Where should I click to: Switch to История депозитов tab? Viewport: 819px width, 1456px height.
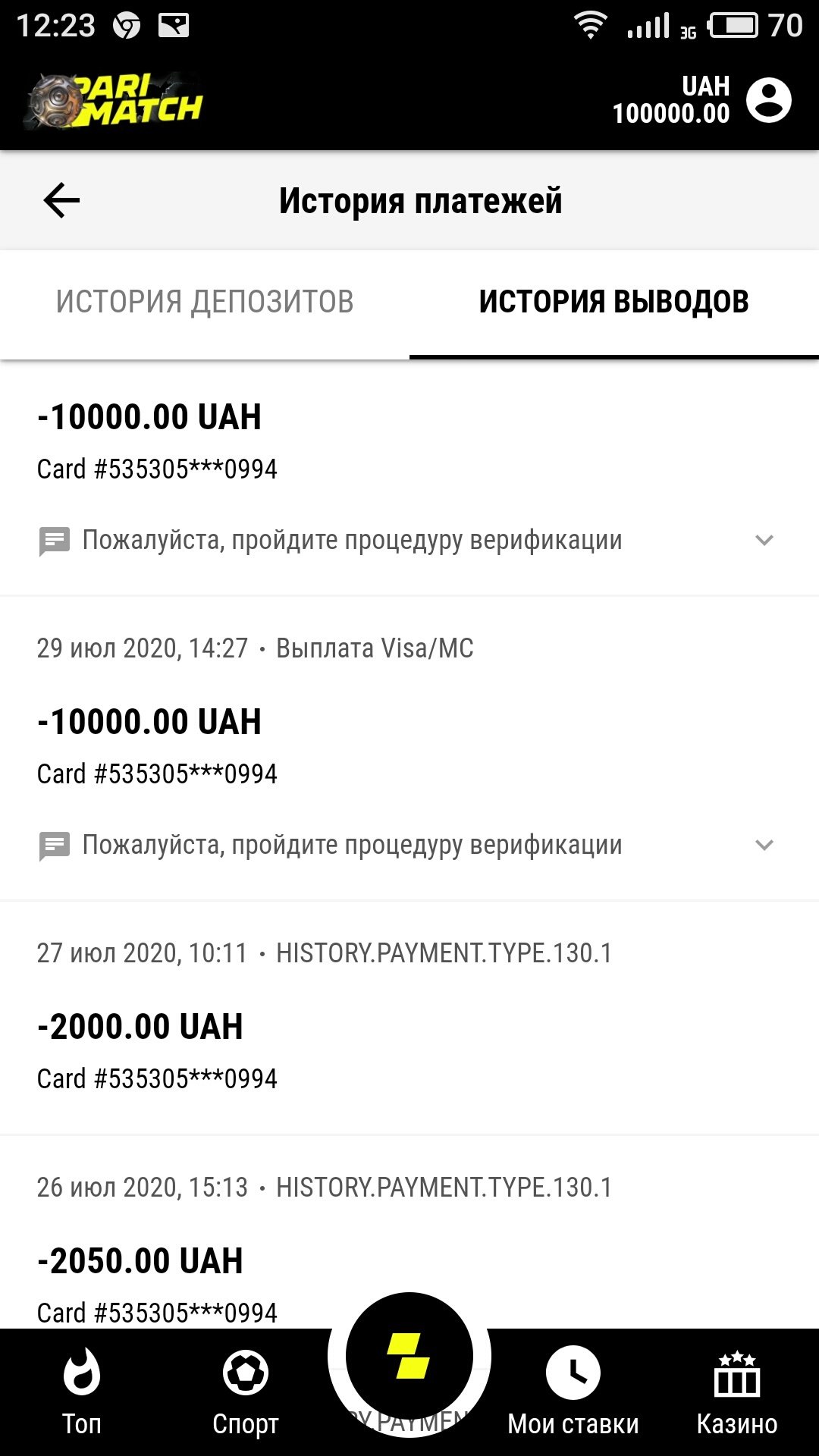205,302
